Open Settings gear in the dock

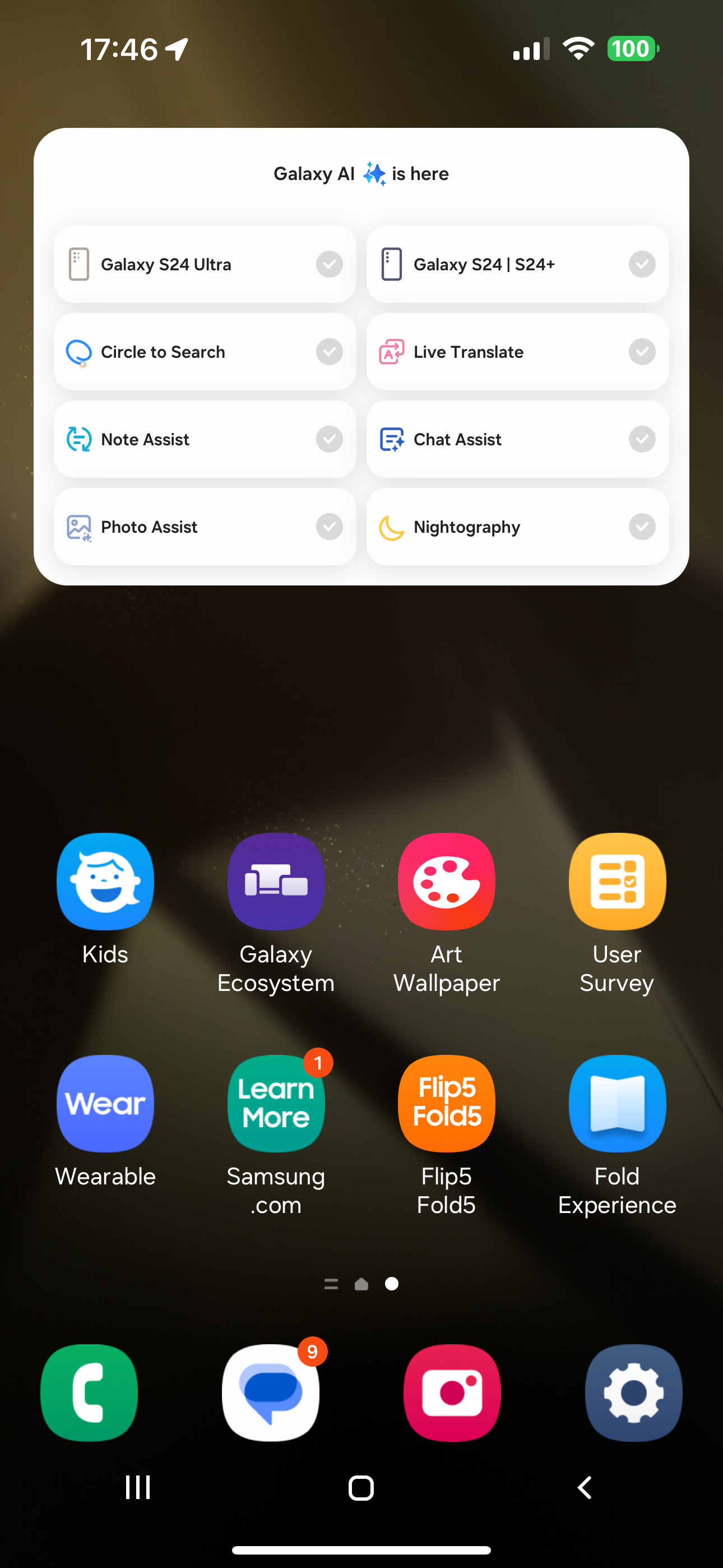(633, 1392)
